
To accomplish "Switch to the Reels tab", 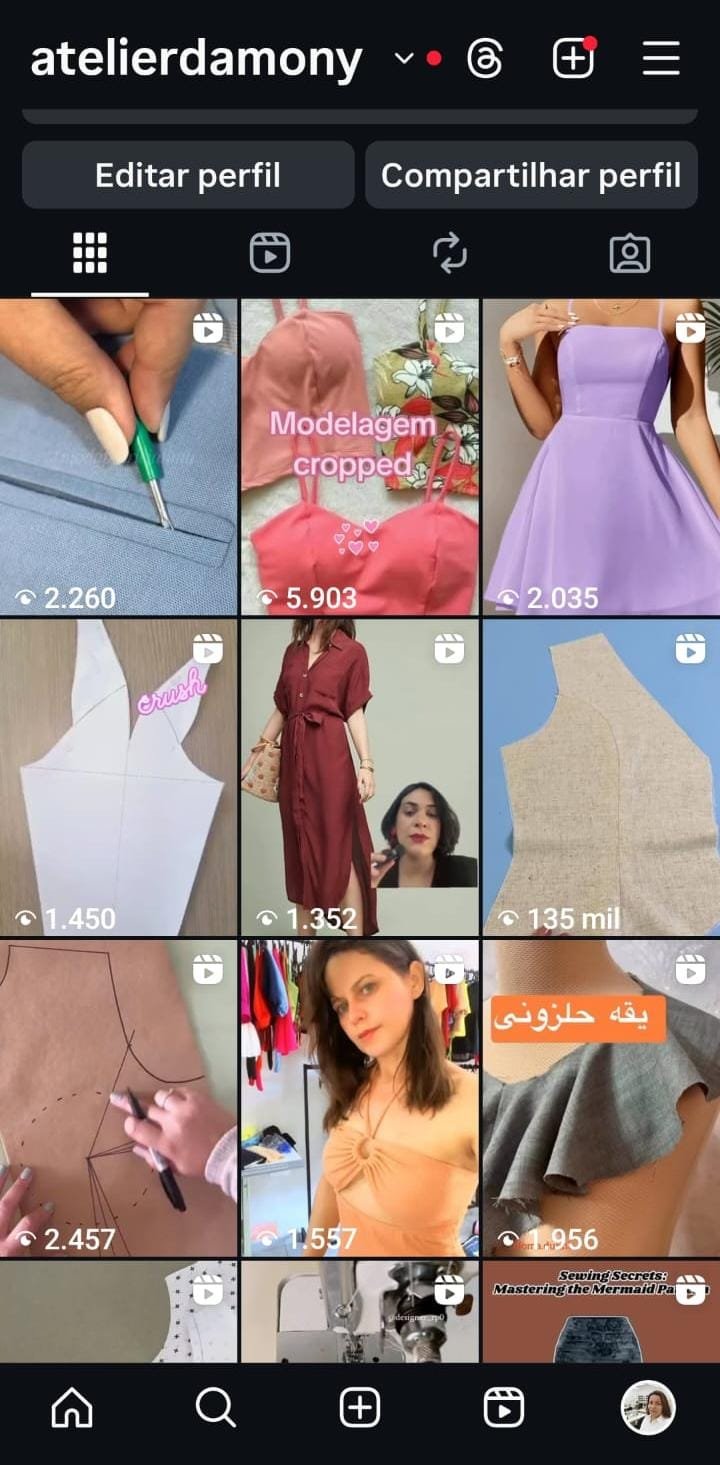I will 270,254.
